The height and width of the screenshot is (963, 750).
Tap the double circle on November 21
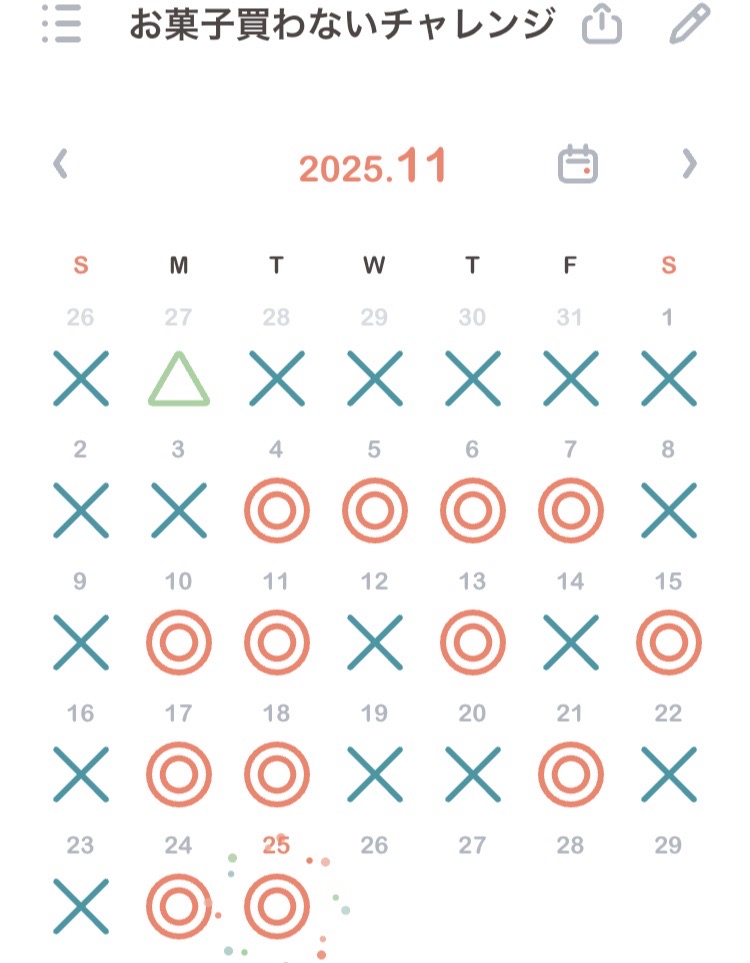(570, 774)
